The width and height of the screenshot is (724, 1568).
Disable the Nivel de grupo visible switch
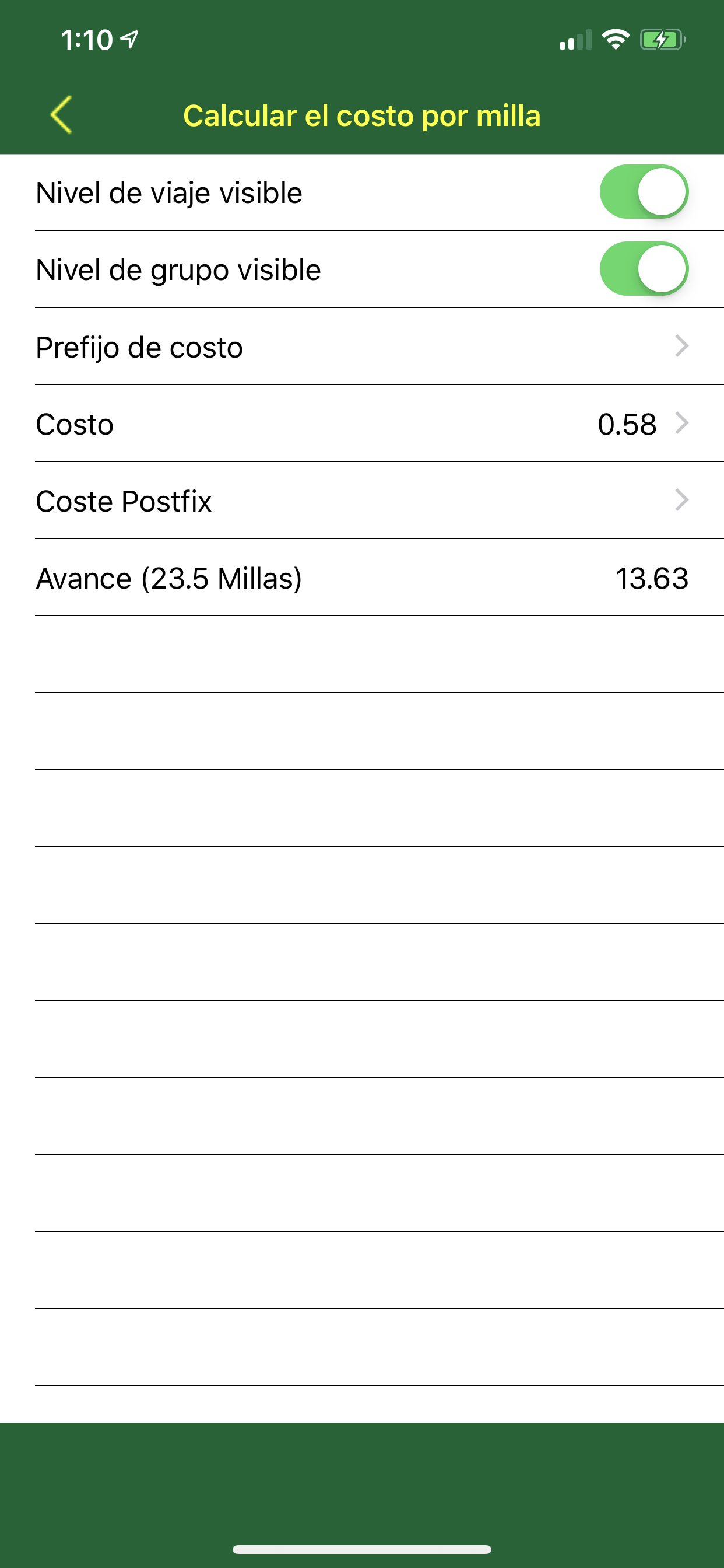[644, 269]
